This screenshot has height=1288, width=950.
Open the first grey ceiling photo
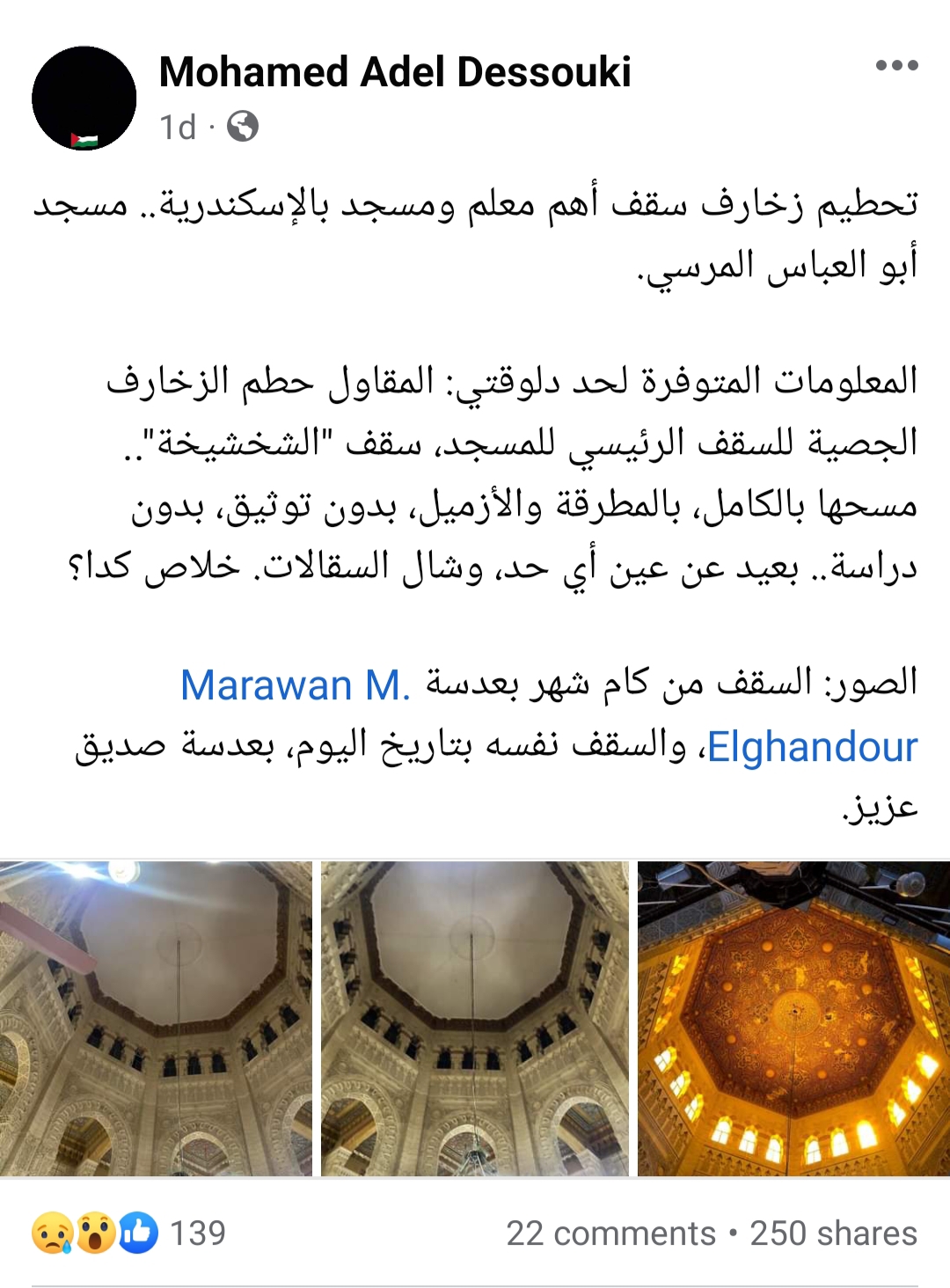pos(156,1018)
